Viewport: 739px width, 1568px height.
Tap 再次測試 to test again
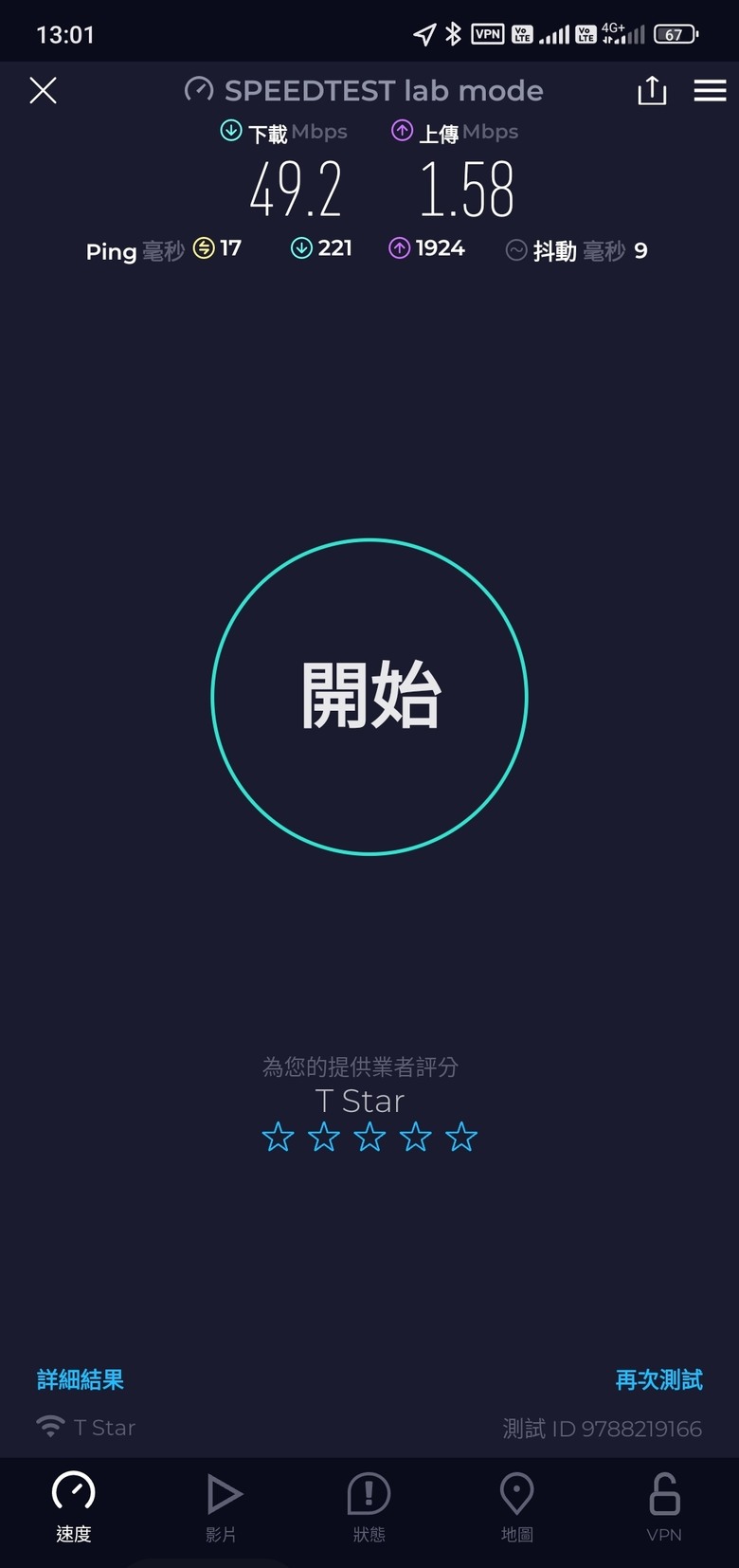tap(658, 1379)
